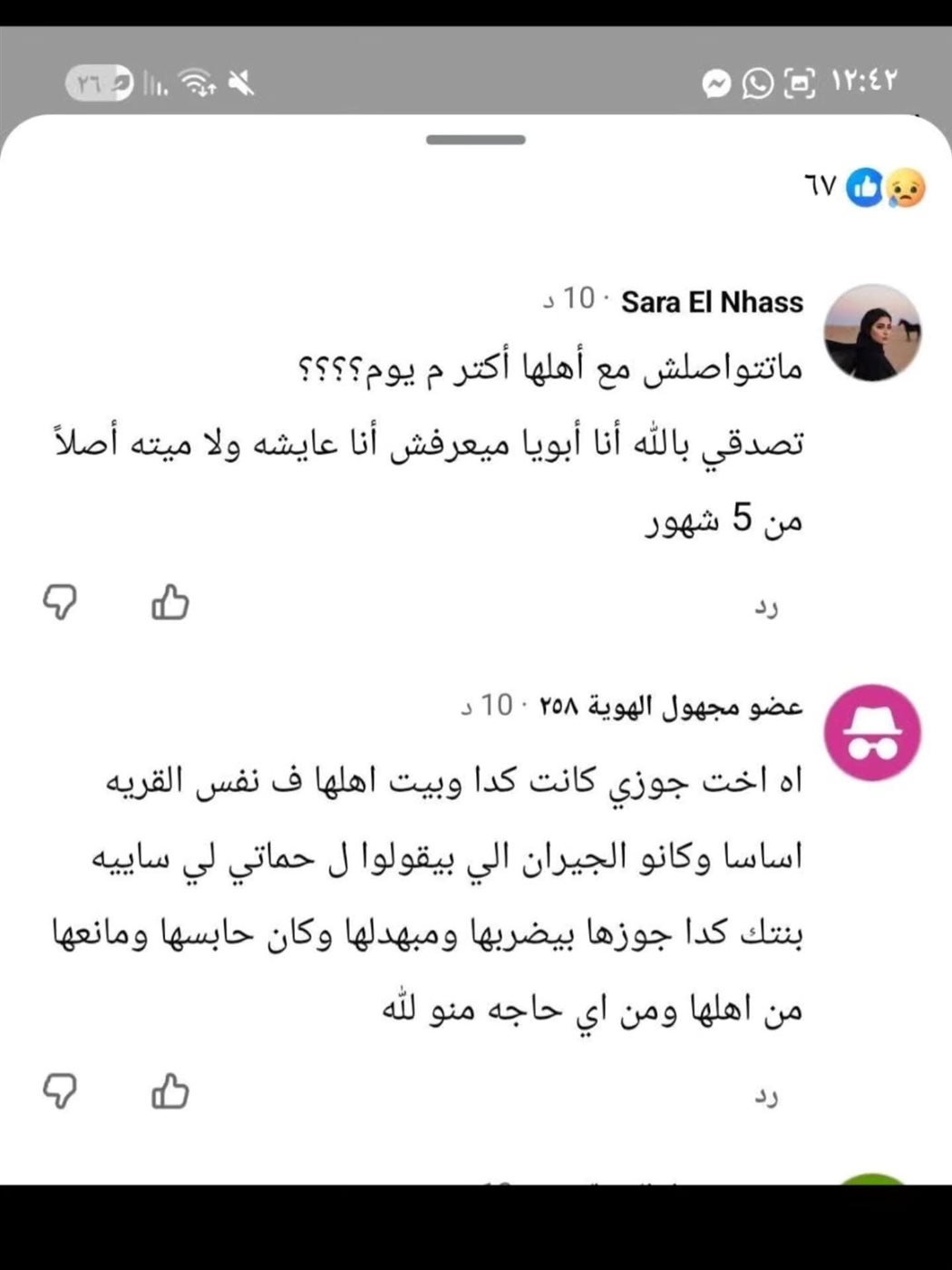
Task: Dislike the anonymous member 258 comment
Action: (60, 1090)
